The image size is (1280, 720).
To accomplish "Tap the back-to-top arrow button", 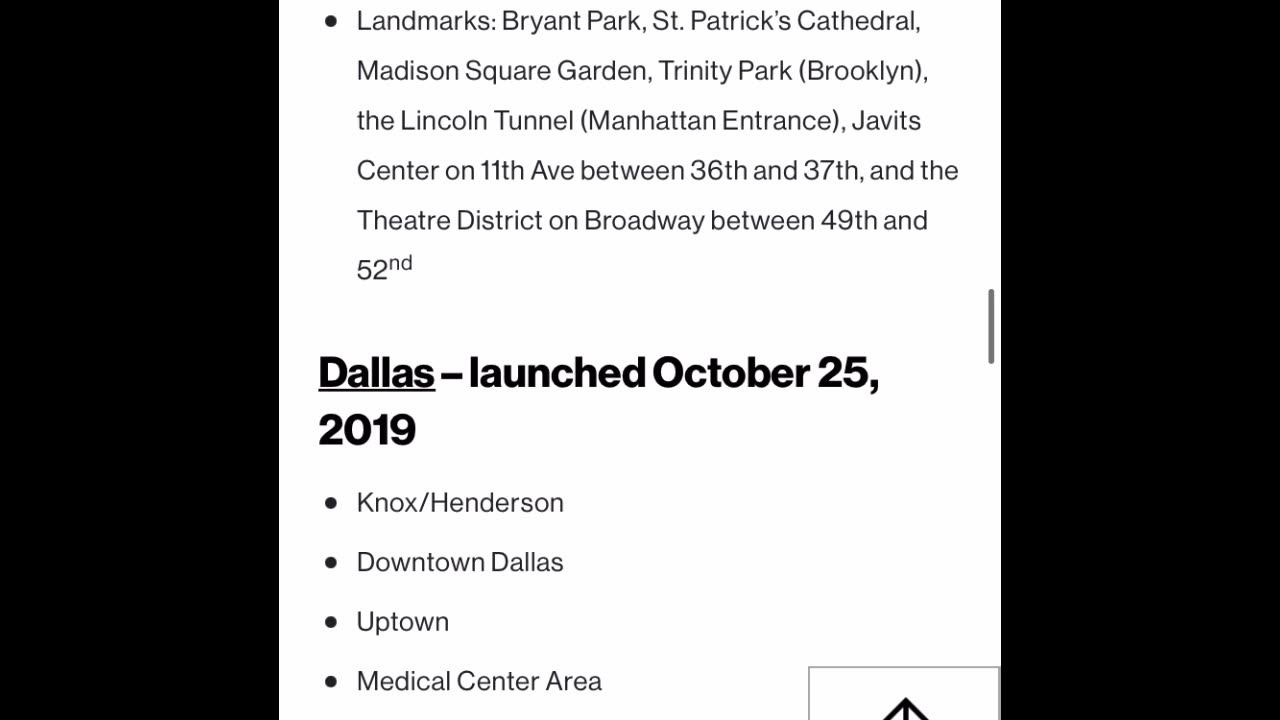I will [x=904, y=696].
